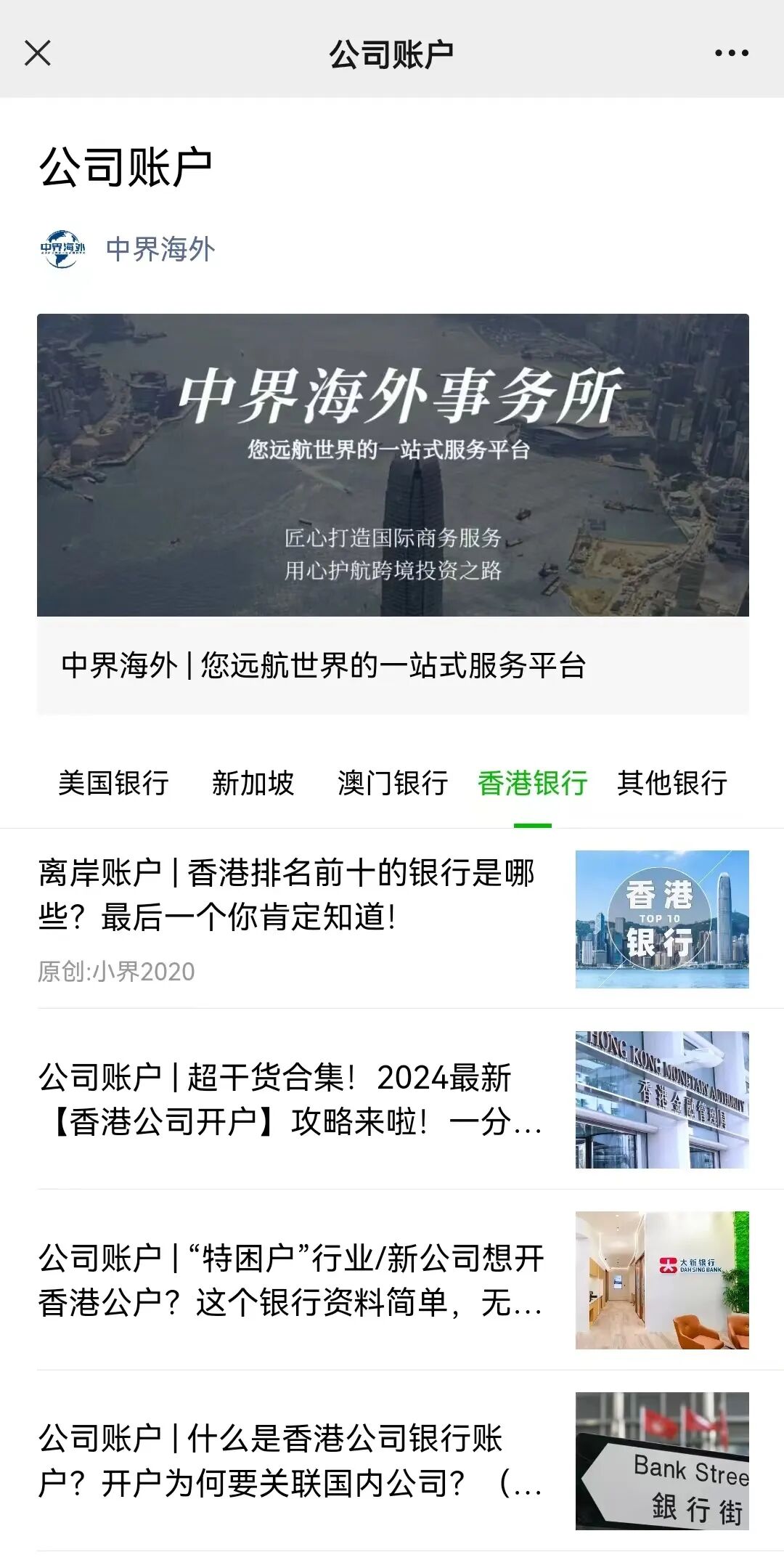Open article about “特困户”行业 opening 香港公户
The width and height of the screenshot is (784, 1560).
pos(290,1280)
